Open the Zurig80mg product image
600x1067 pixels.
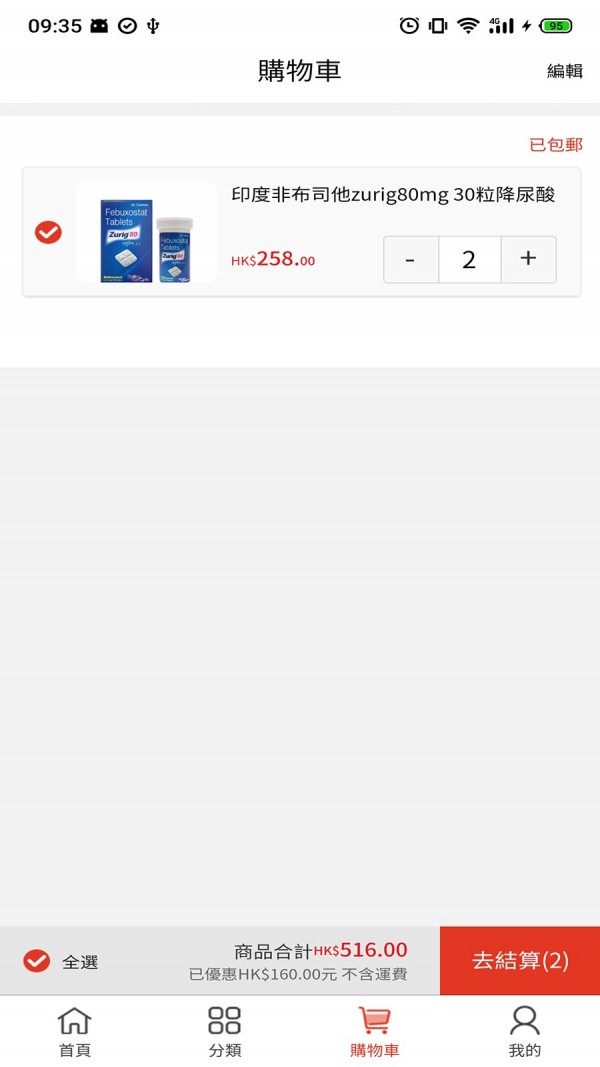tap(146, 233)
